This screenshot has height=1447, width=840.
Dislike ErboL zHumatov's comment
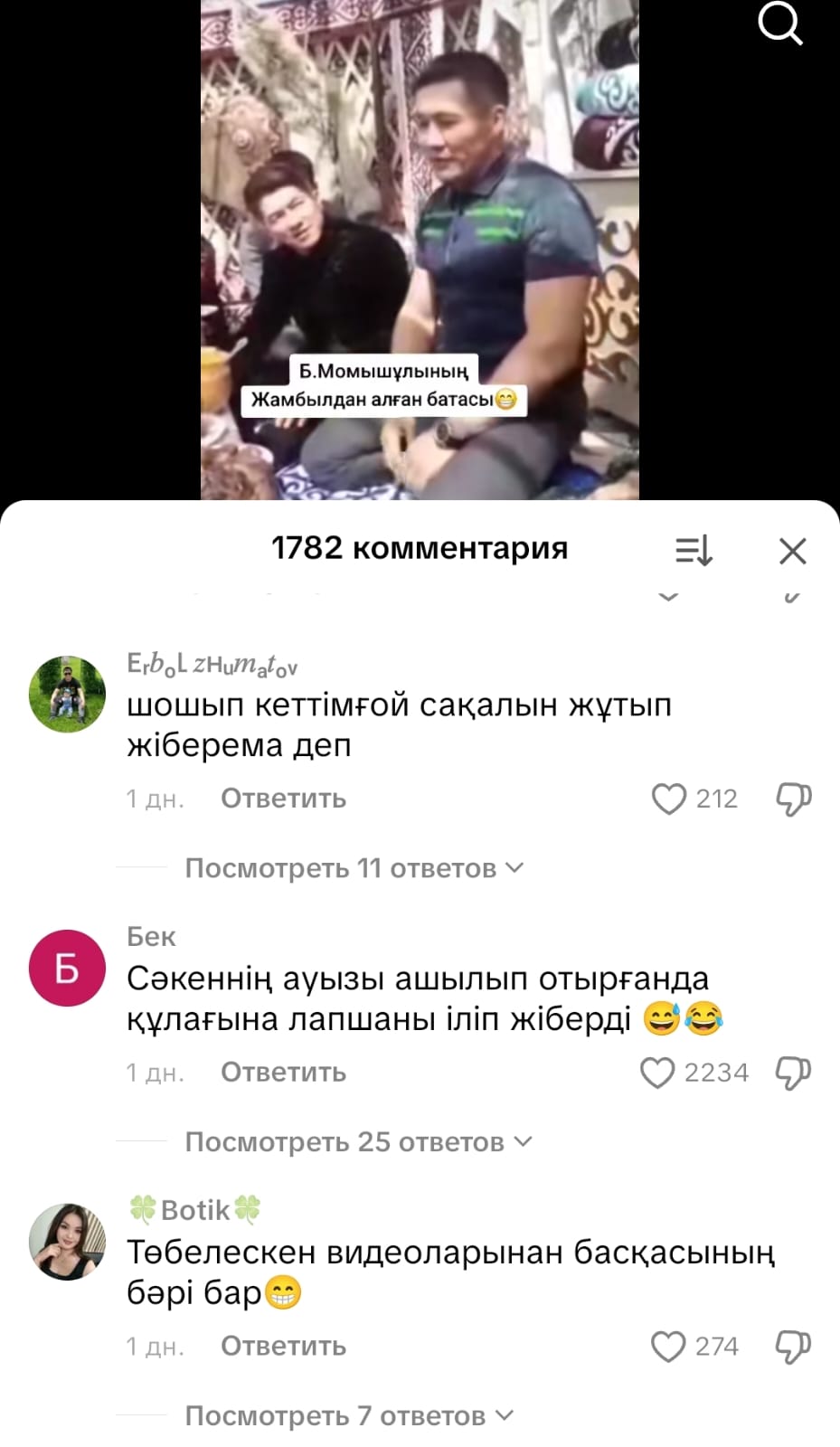(x=793, y=799)
